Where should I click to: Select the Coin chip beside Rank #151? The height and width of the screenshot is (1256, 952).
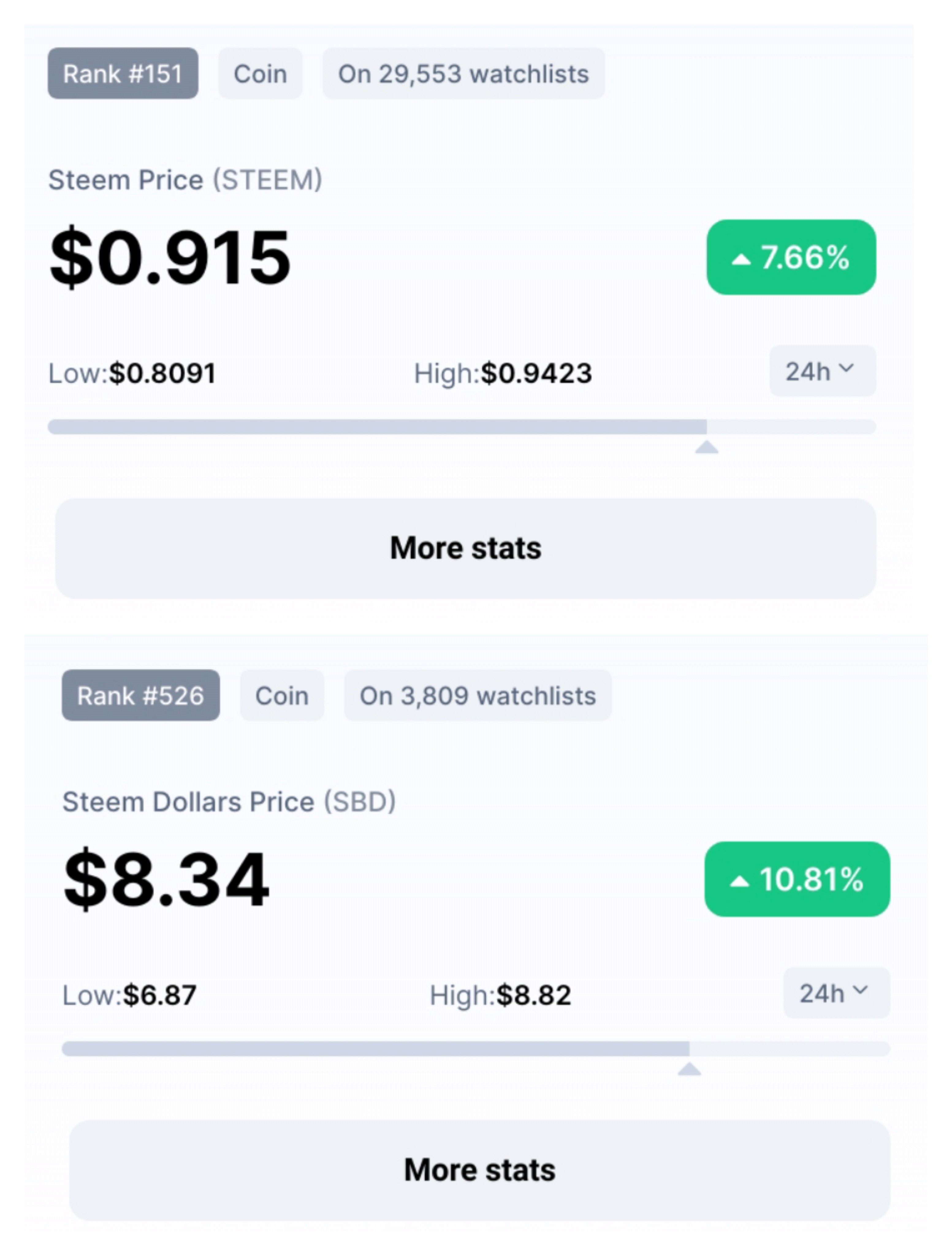261,73
